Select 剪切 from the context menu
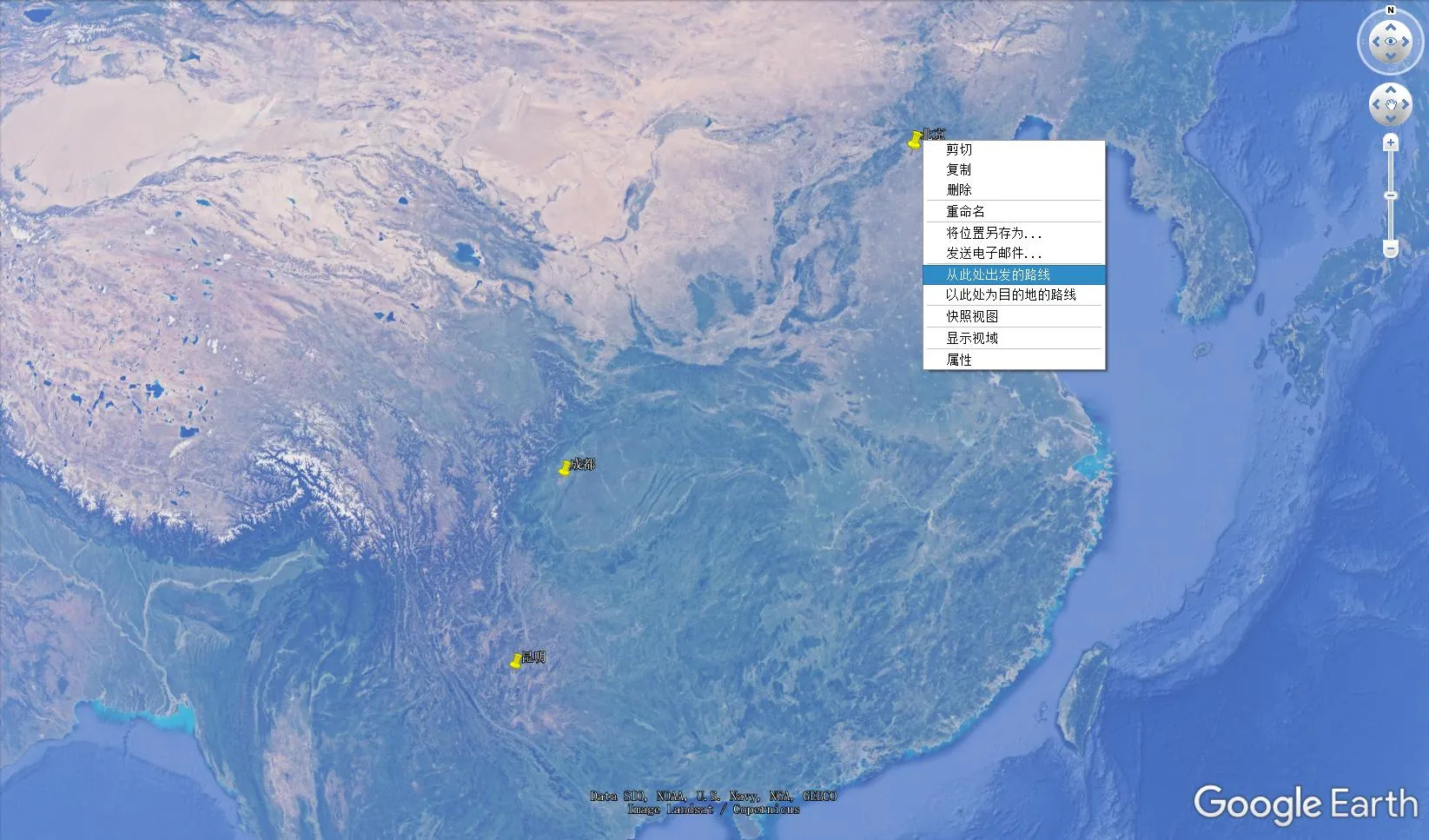1429x840 pixels. coord(959,149)
